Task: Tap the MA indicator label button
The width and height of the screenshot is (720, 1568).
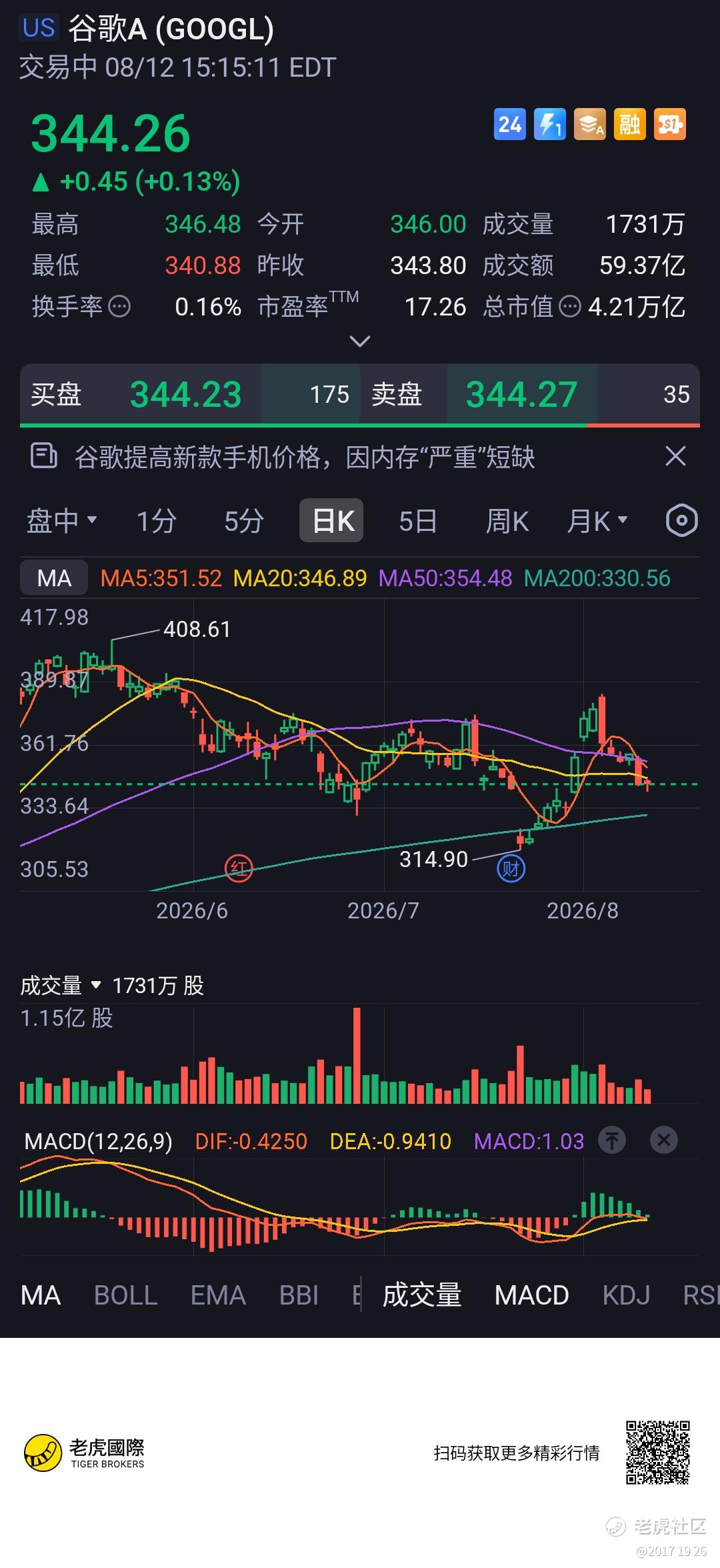Action: click(54, 578)
